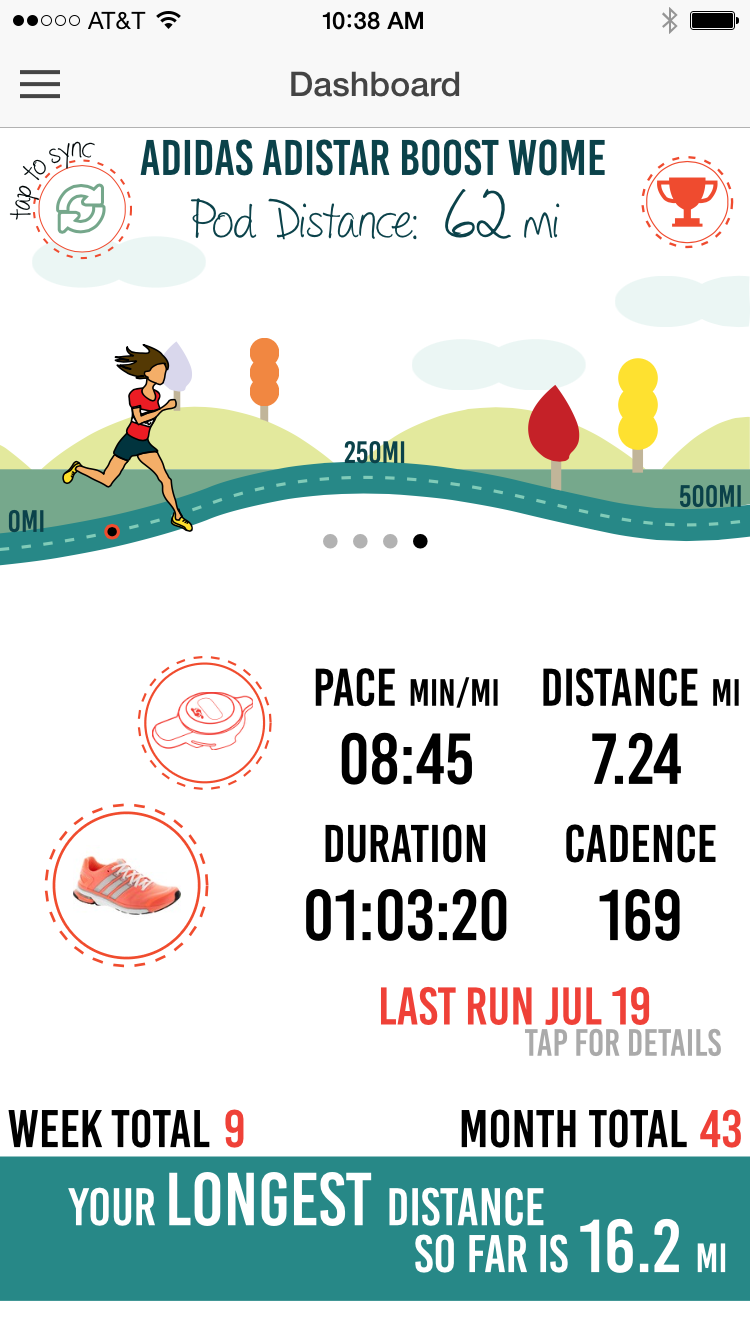Open the hamburger drawer menu

tap(40, 84)
